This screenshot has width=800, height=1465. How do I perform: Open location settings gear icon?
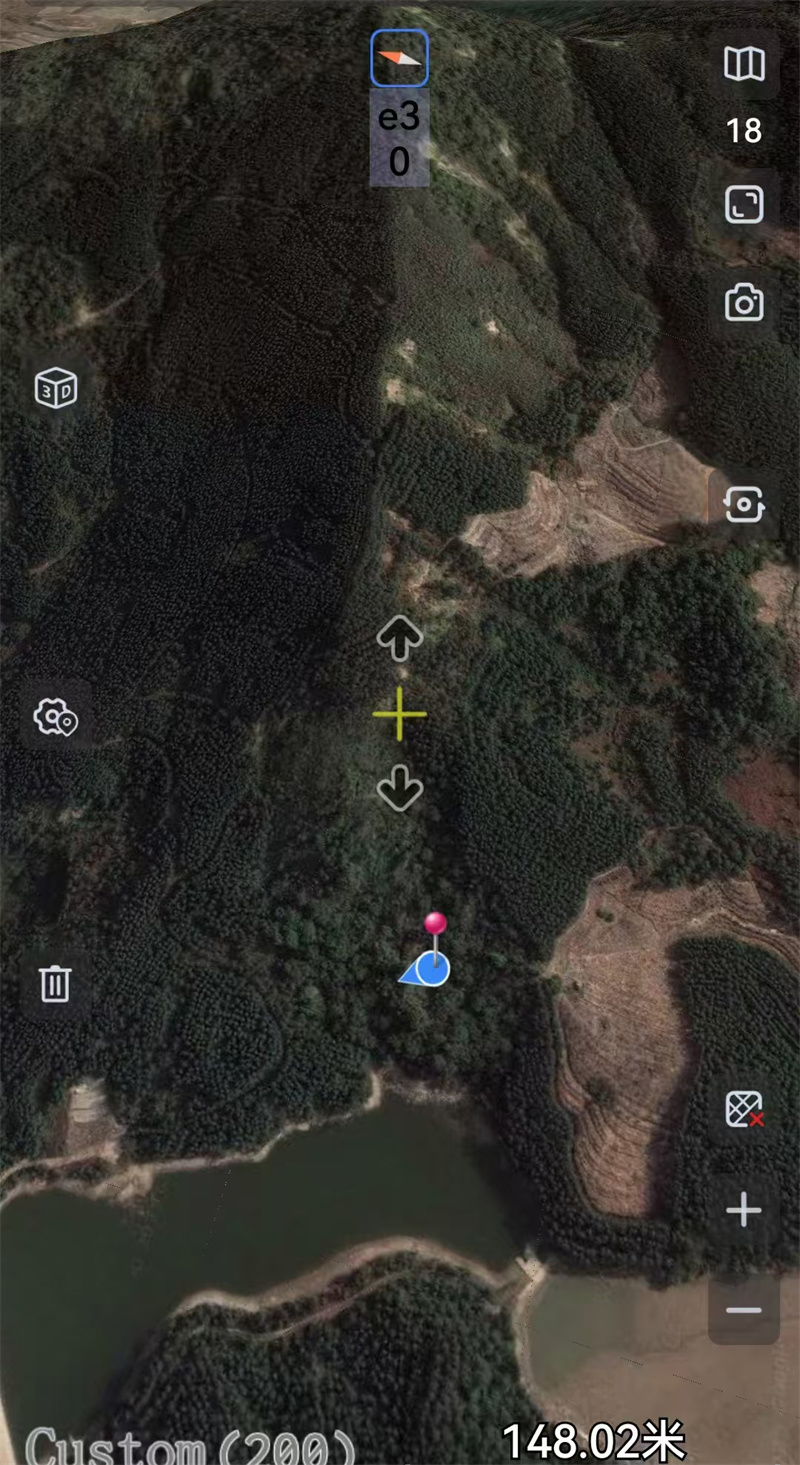pos(56,717)
